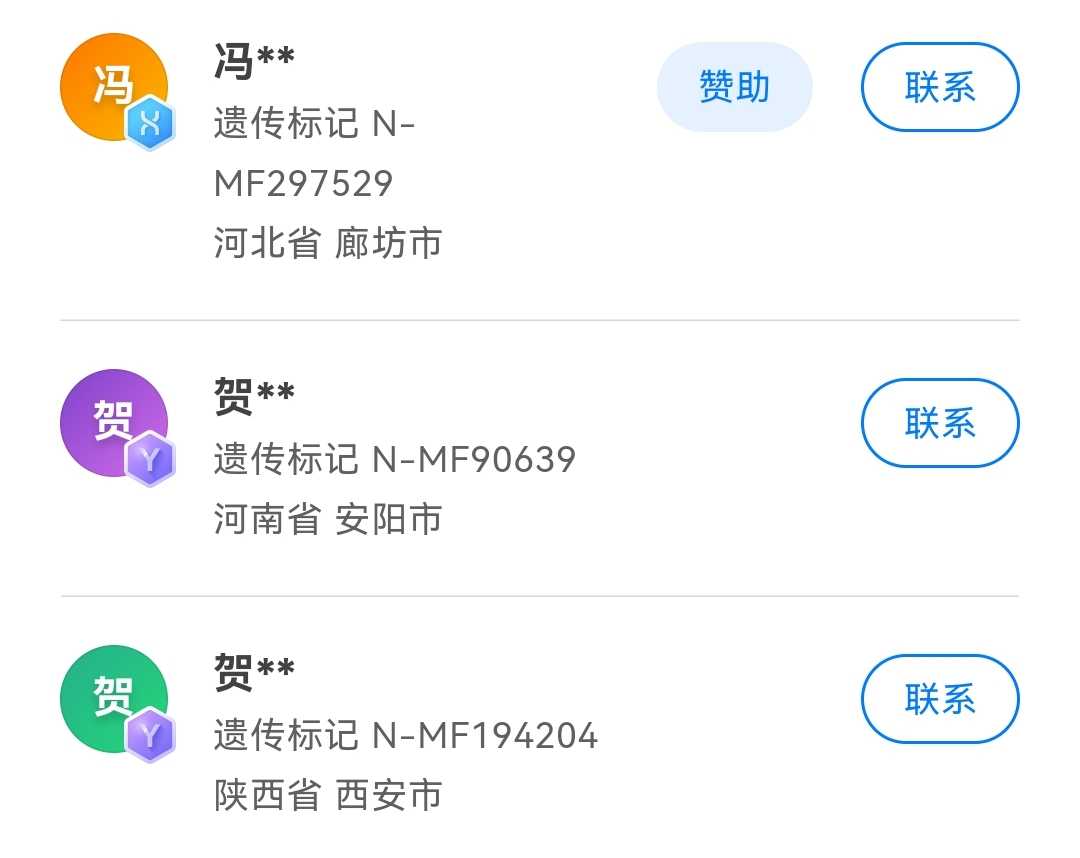The width and height of the screenshot is (1080, 858).
Task: Contact 冯** from 河北省 廊坊市
Action: (939, 88)
